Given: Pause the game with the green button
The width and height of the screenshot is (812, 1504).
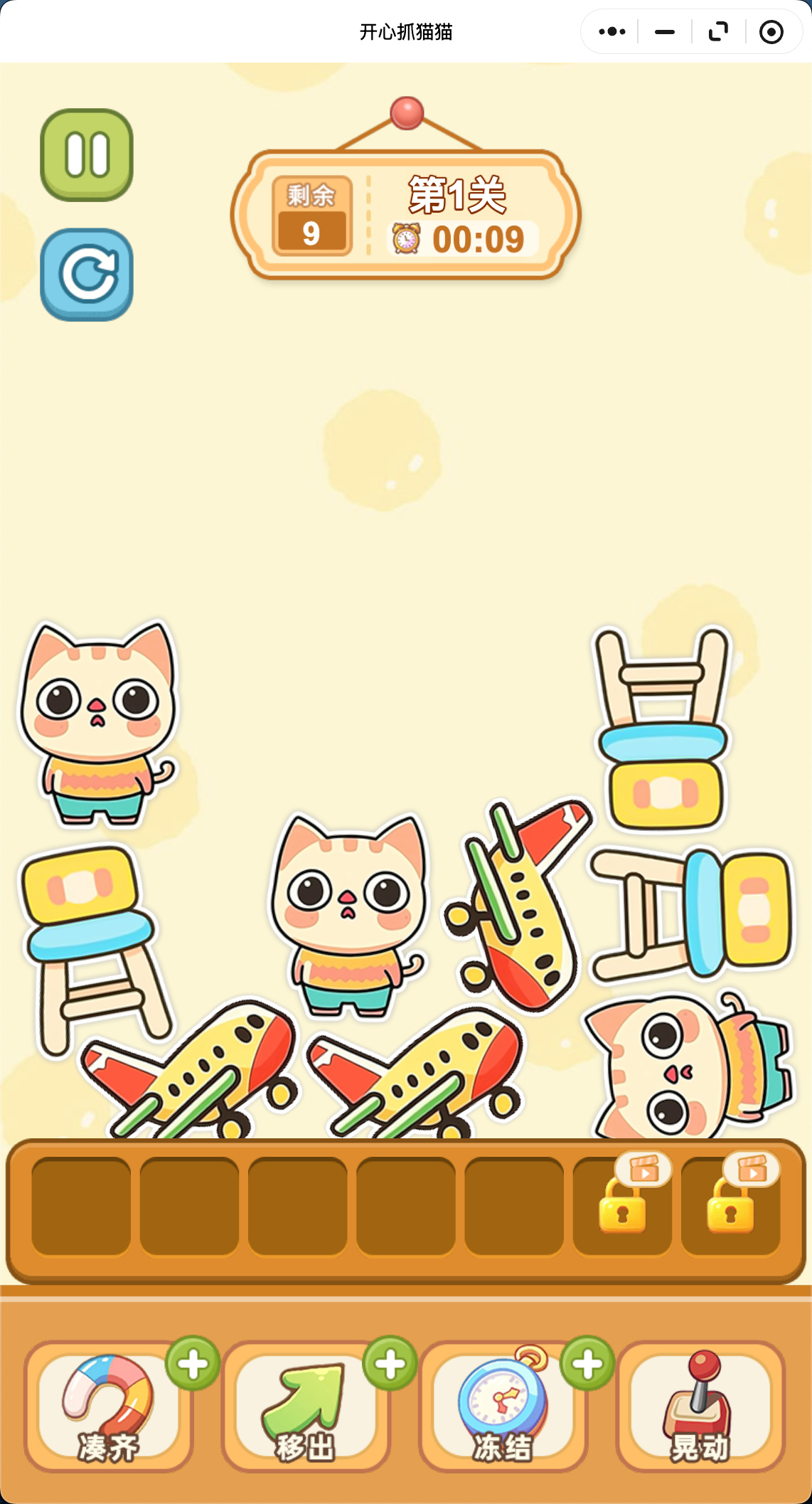Looking at the screenshot, I should 87,155.
